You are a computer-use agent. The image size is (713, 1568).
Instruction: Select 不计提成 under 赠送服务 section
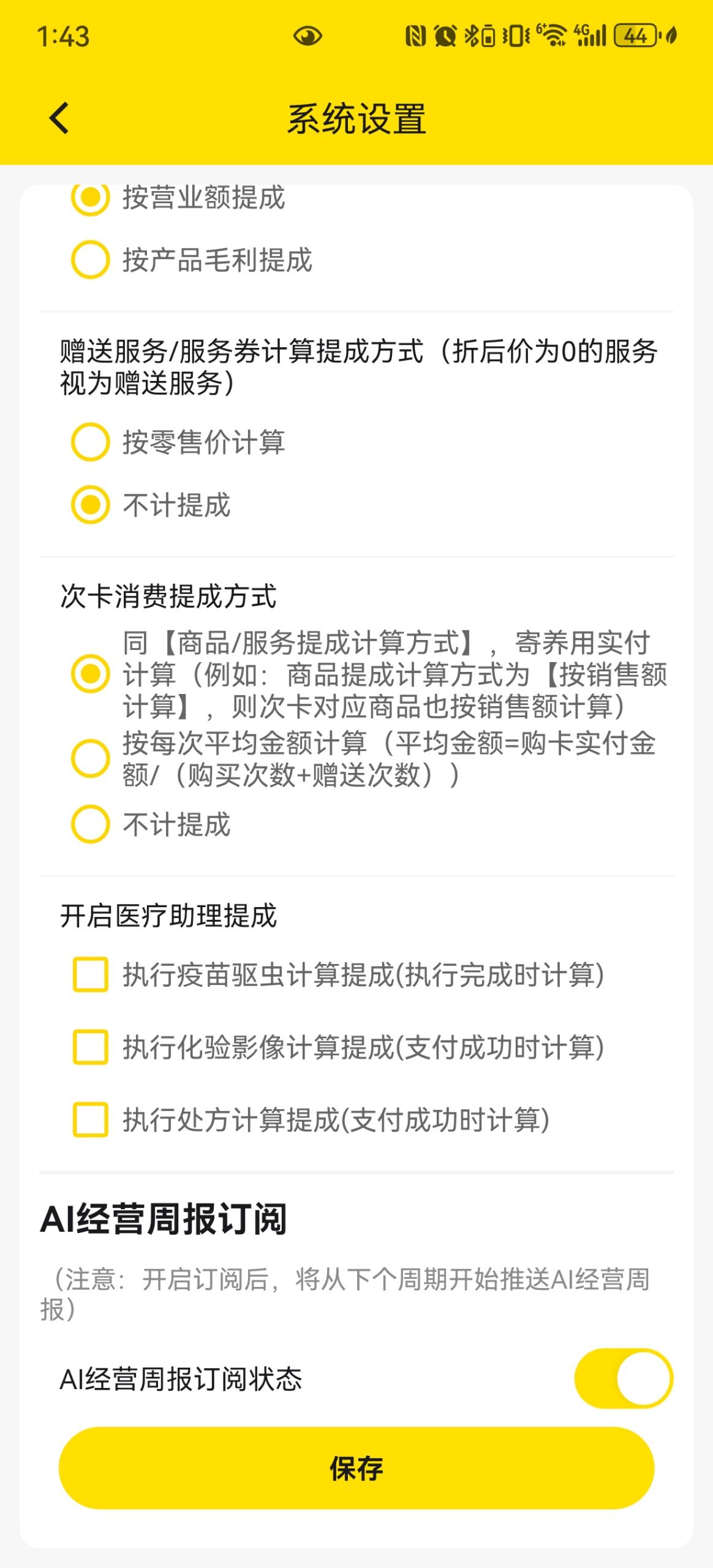coord(91,505)
